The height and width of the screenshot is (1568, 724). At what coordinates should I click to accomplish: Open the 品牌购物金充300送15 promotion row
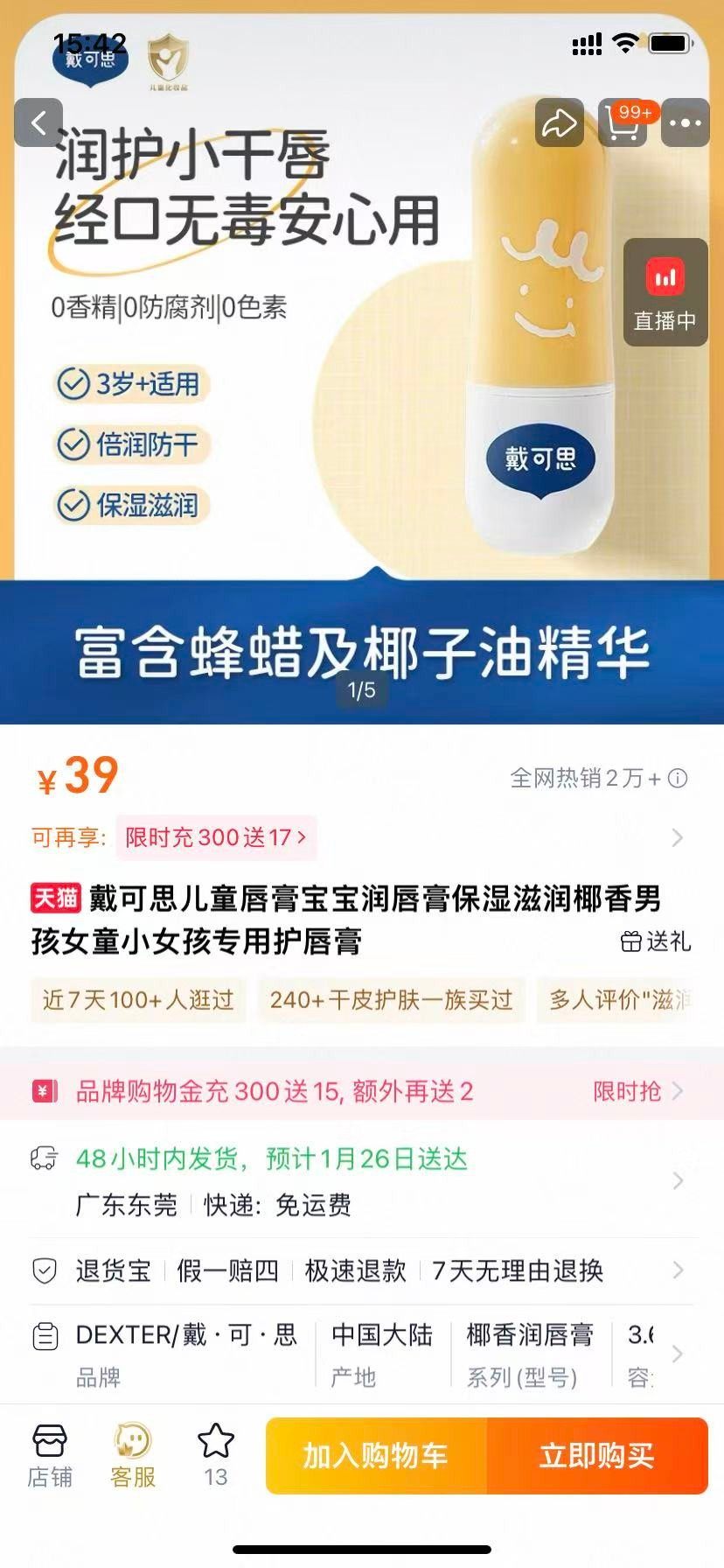pos(362,1091)
